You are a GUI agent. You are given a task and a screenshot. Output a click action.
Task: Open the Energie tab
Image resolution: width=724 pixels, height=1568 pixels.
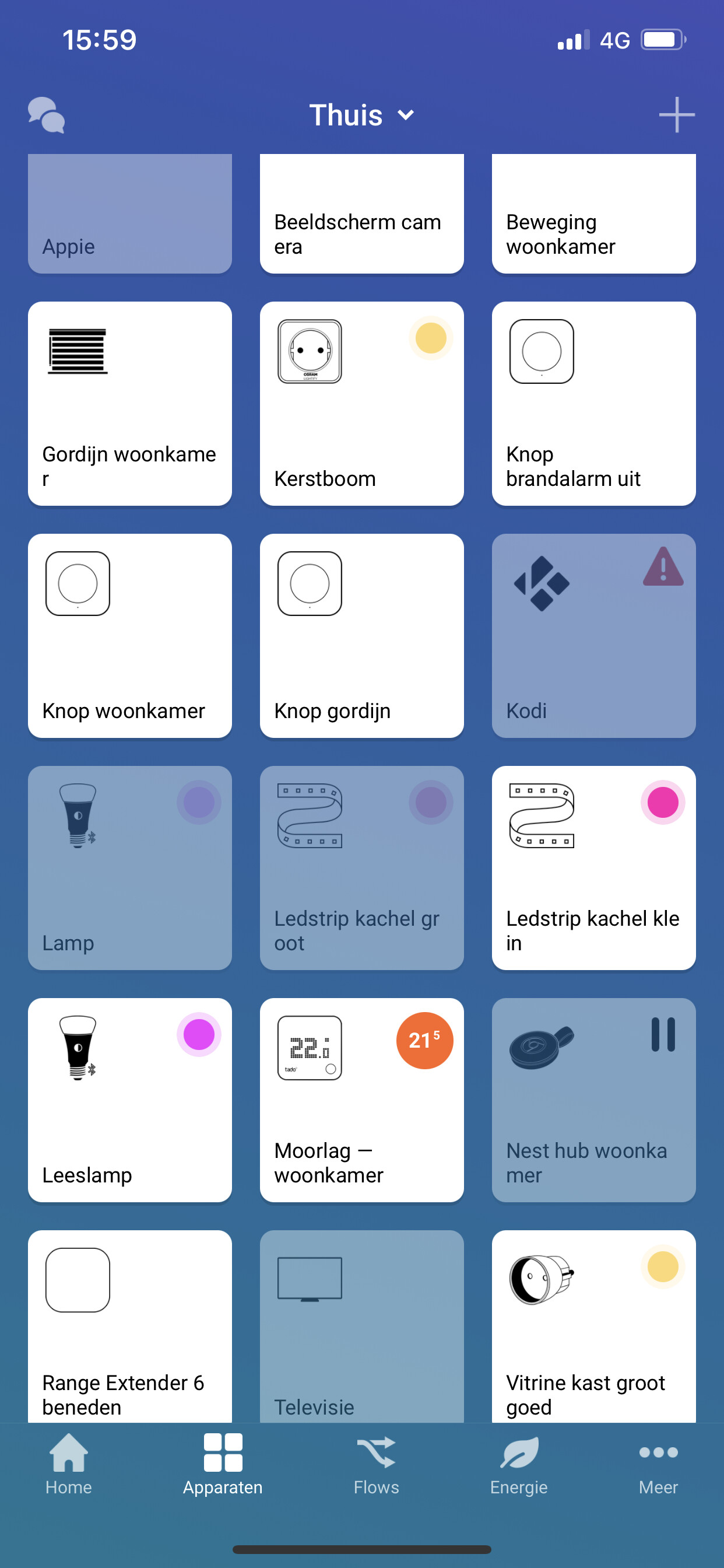click(x=518, y=1464)
